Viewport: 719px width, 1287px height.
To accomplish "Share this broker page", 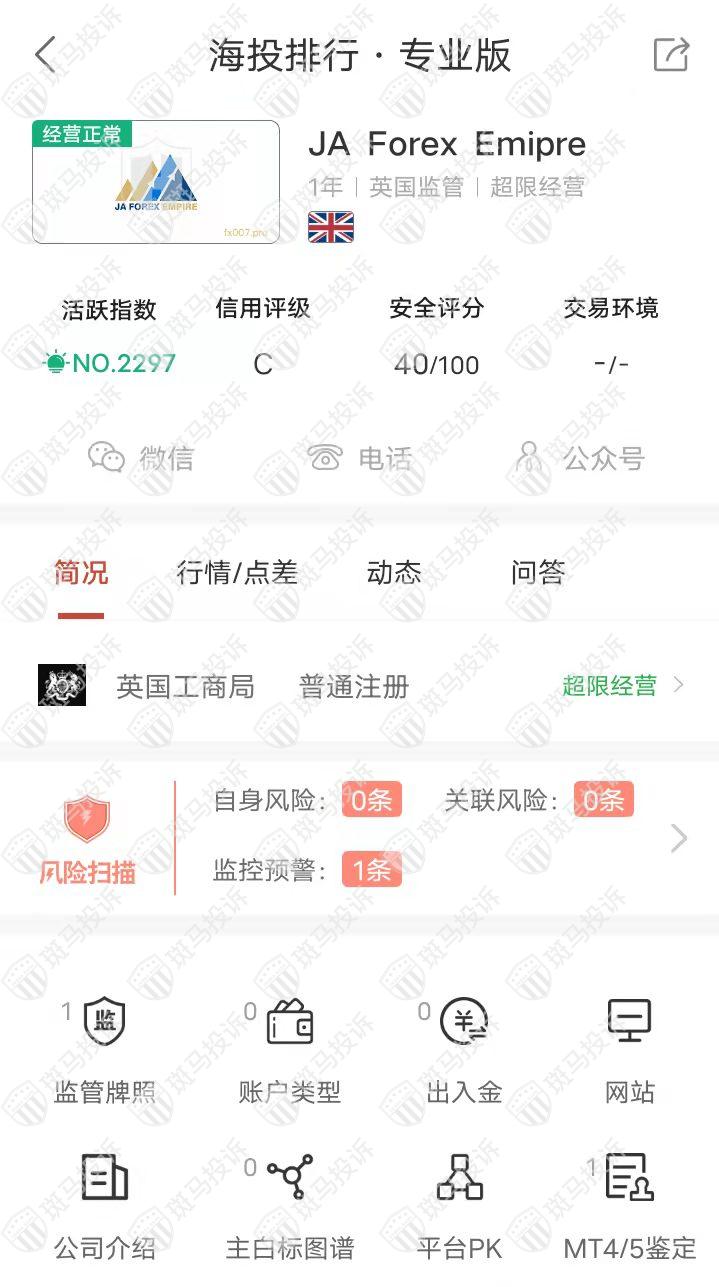I will pos(671,55).
